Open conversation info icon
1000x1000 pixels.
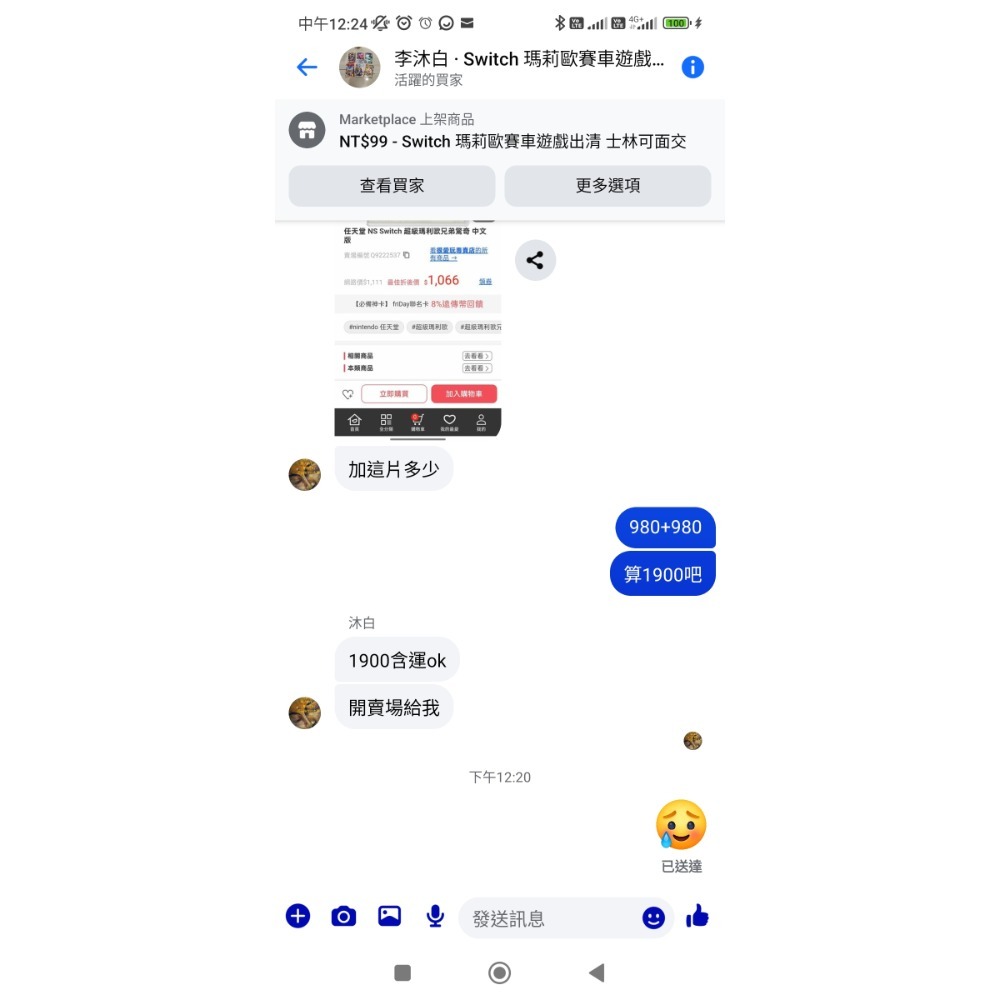[692, 67]
